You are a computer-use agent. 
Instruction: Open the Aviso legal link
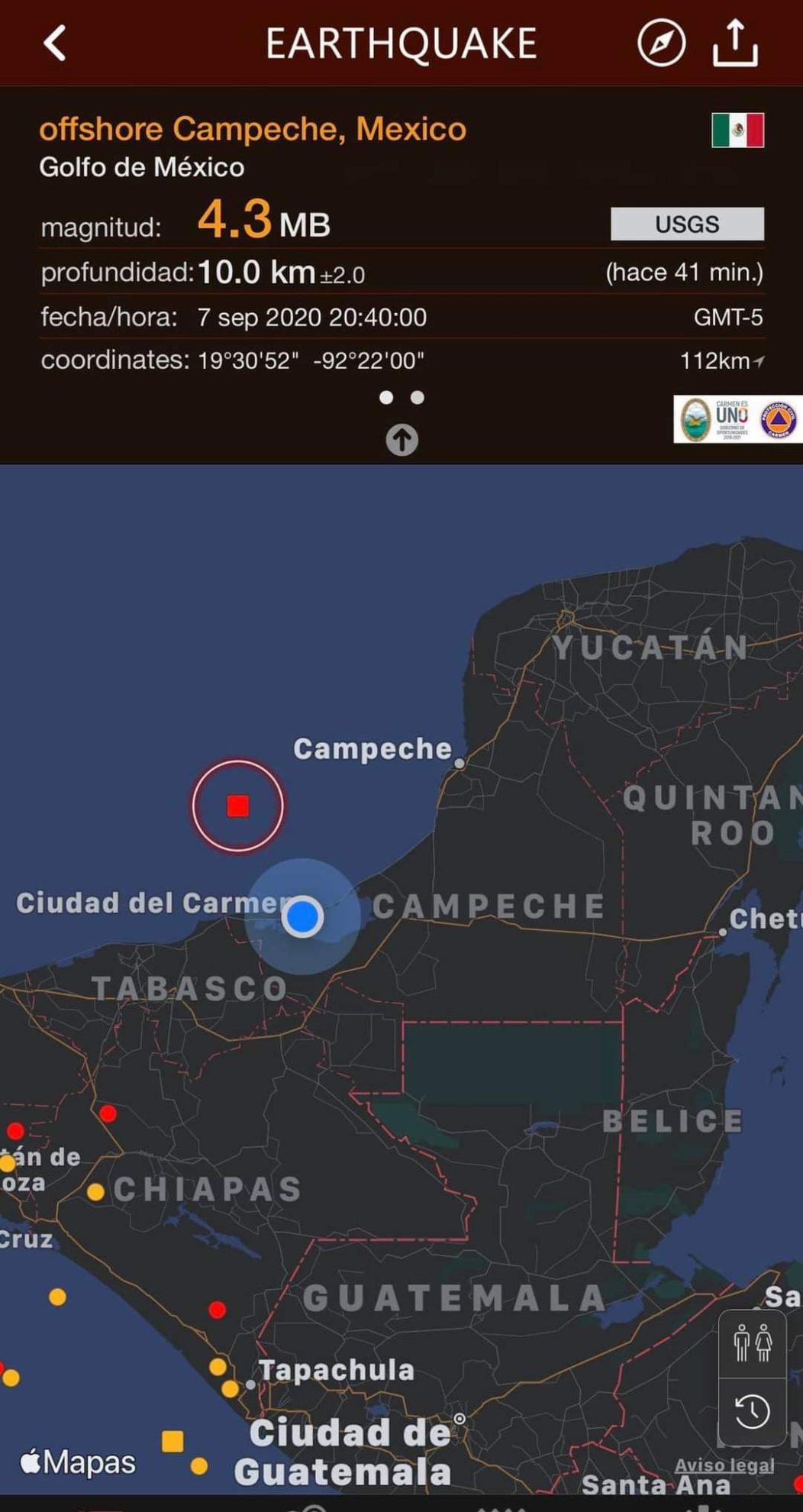click(x=724, y=1465)
